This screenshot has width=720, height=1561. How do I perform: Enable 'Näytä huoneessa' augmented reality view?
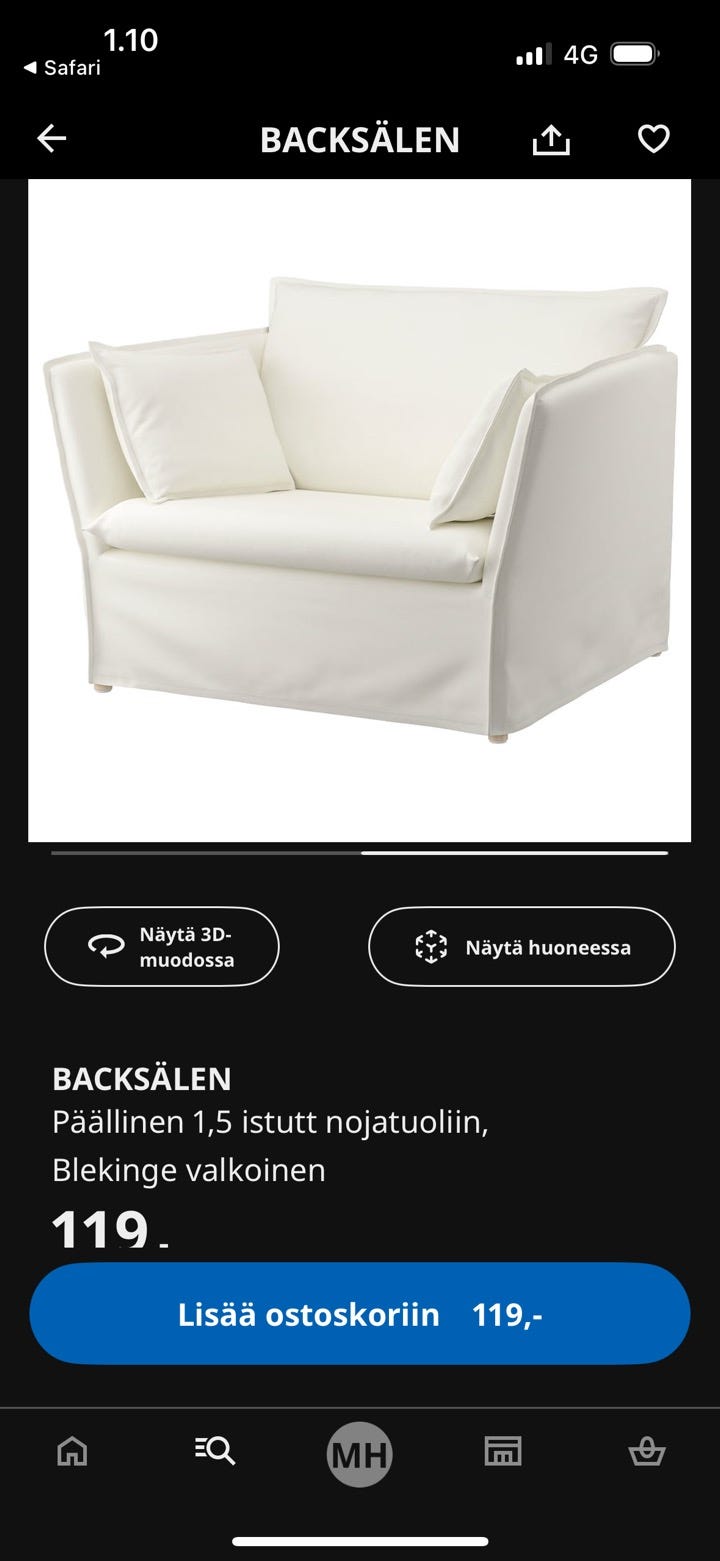coord(520,946)
